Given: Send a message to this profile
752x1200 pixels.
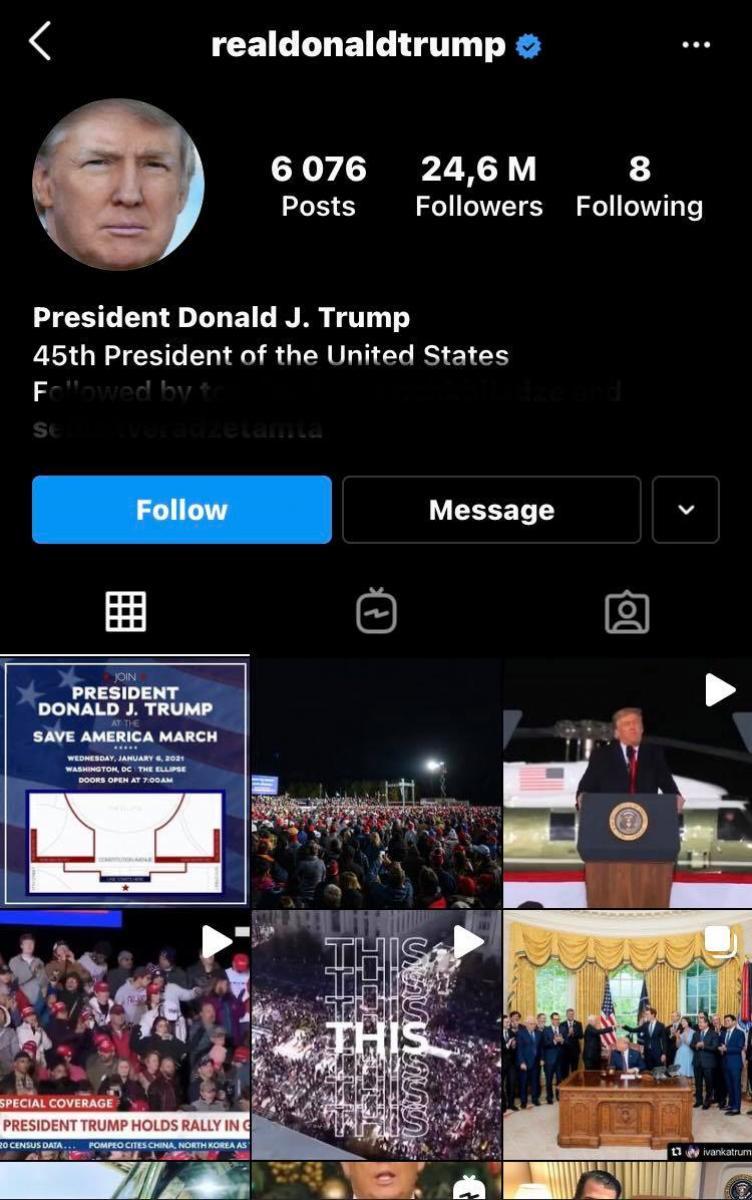Looking at the screenshot, I should coord(491,510).
